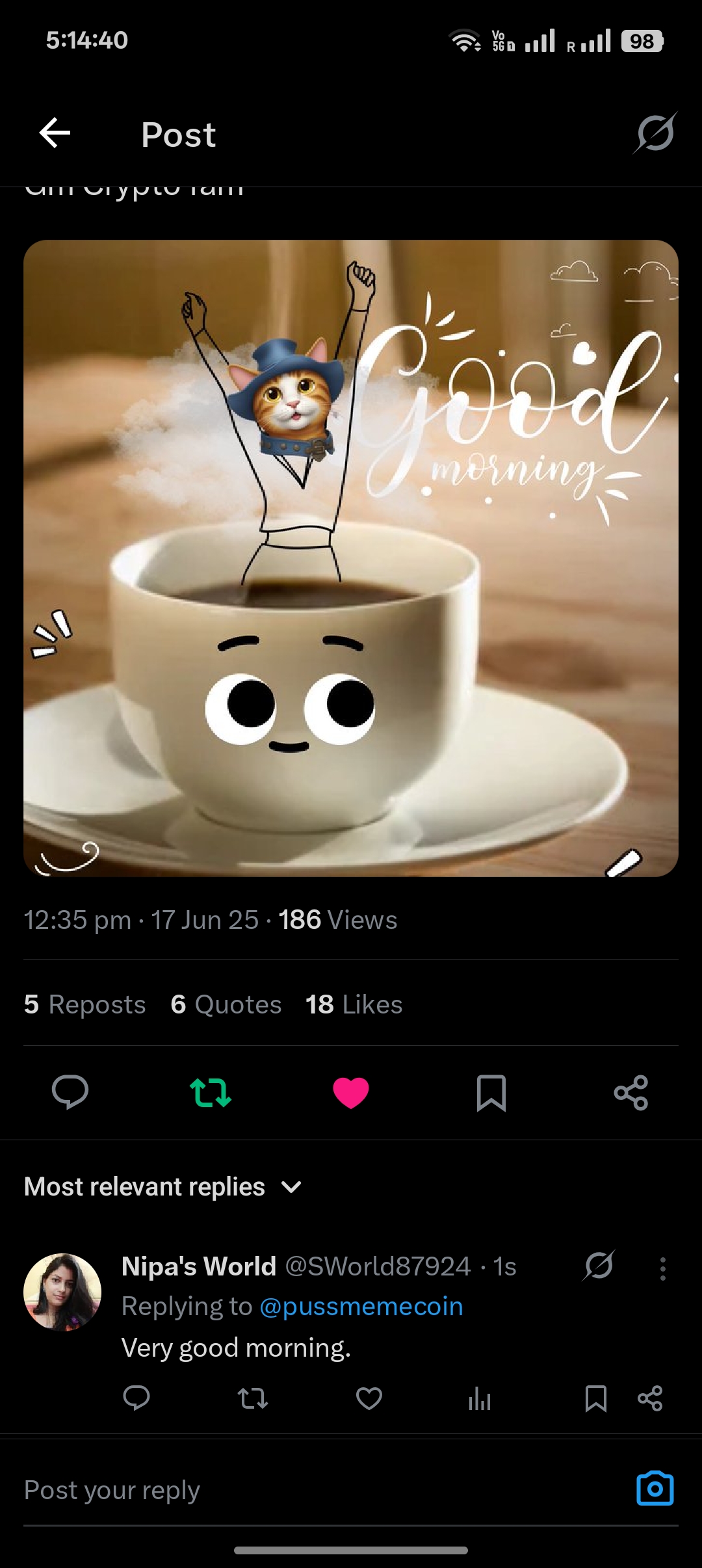Attach a photo with the camera icon
Screen dimensions: 702x1568
655,1489
